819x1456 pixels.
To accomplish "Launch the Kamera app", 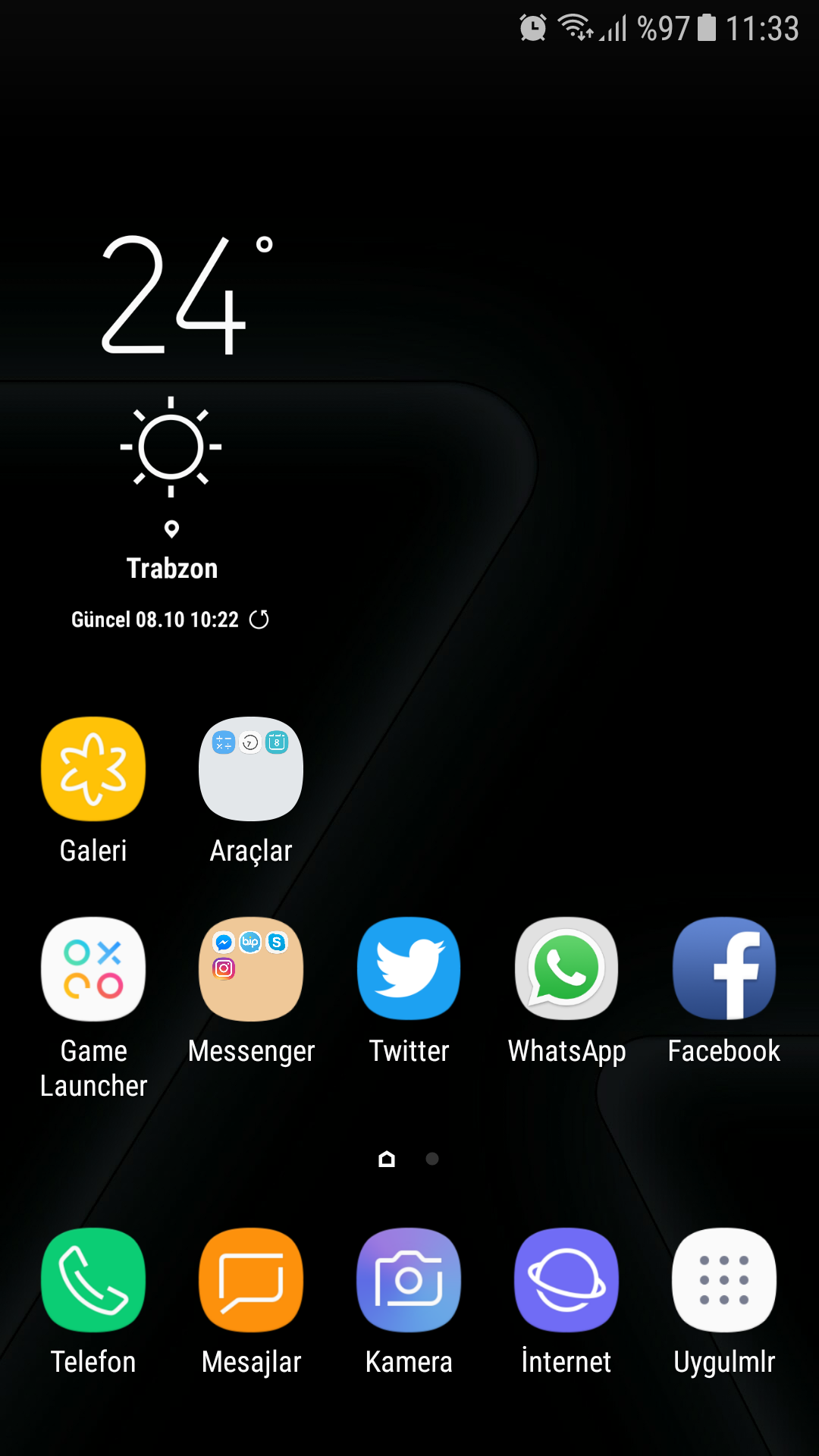I will pos(409,1280).
